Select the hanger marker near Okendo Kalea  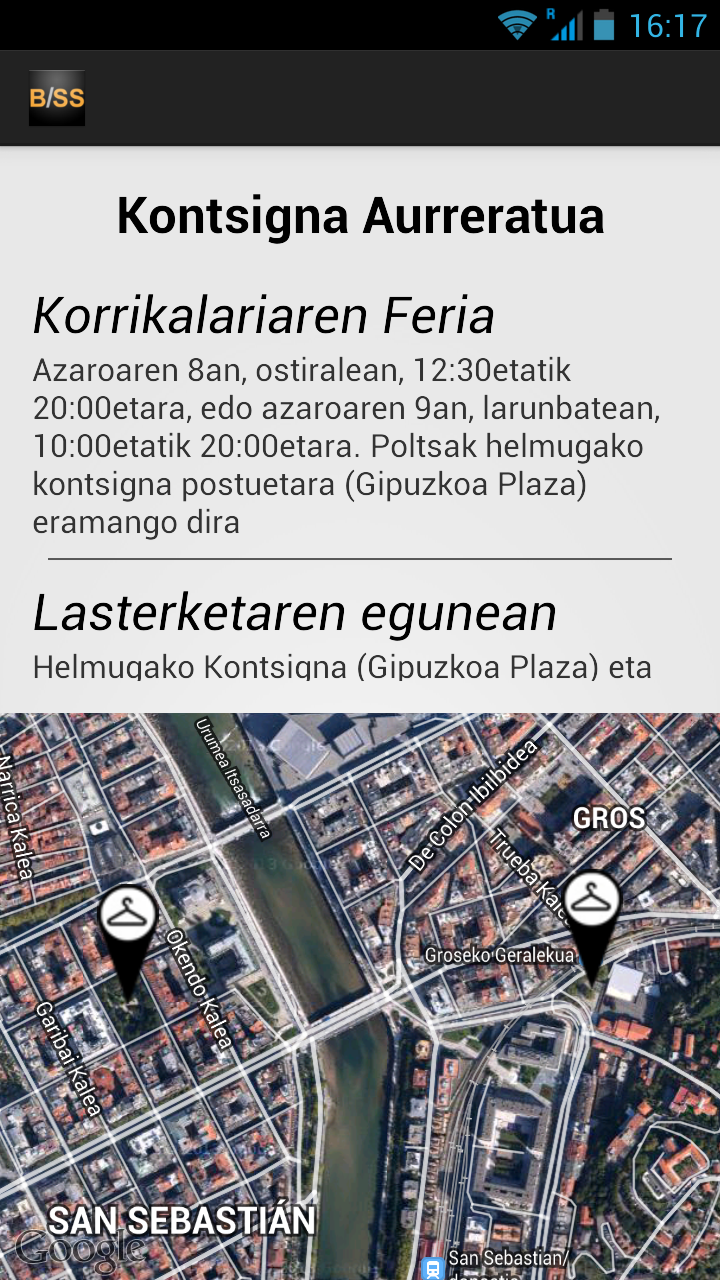pyautogui.click(x=128, y=928)
